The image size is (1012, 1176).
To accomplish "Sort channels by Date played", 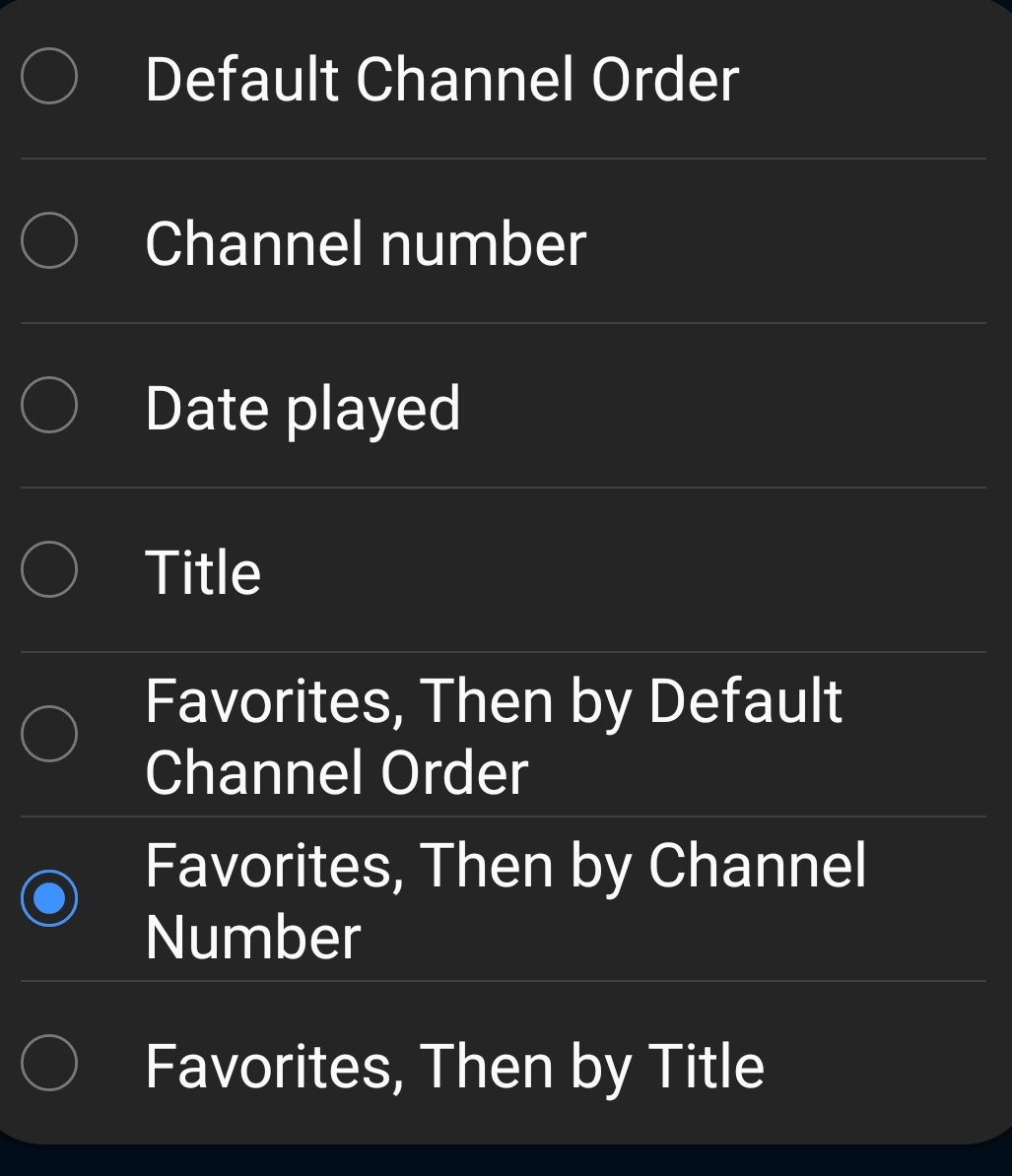I will 303,408.
